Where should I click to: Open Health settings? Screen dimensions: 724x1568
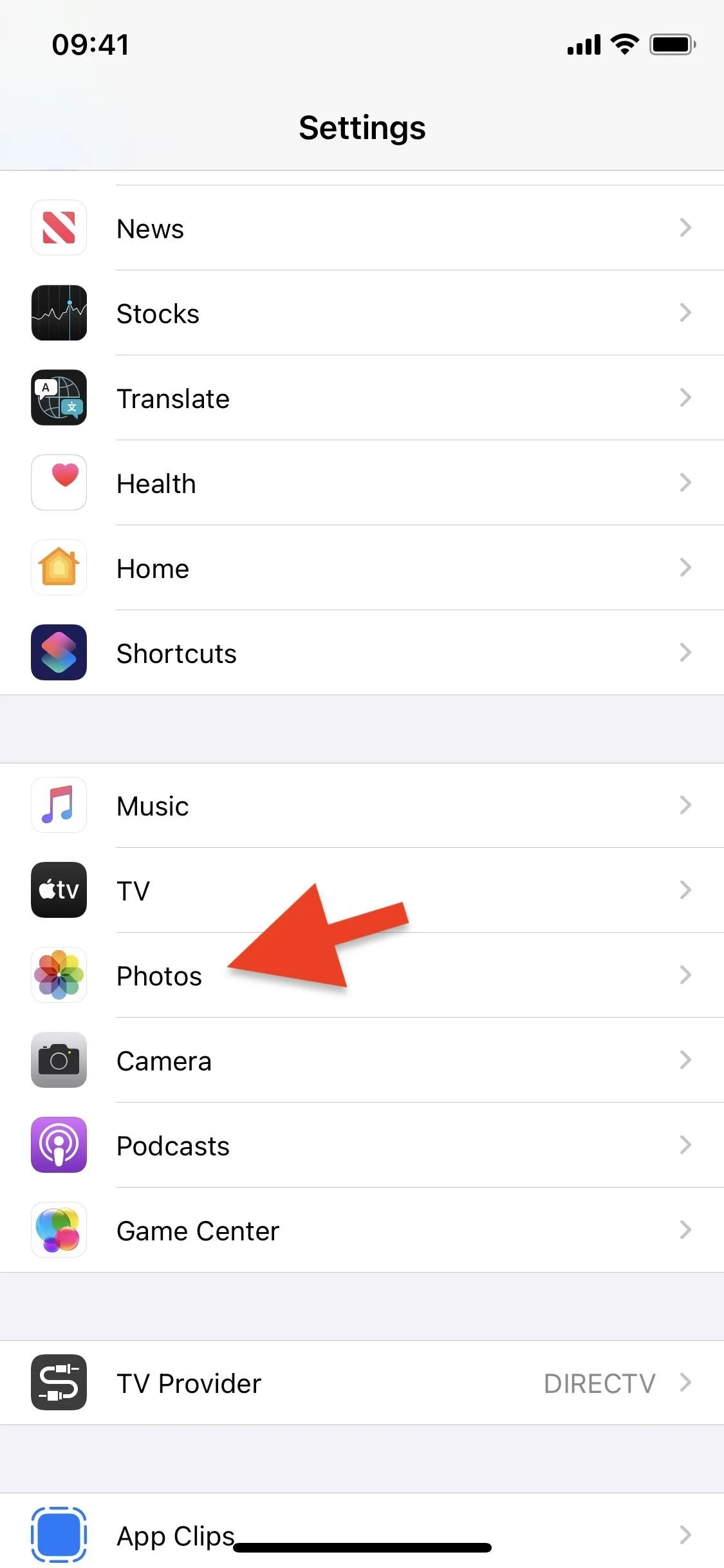pyautogui.click(x=362, y=483)
